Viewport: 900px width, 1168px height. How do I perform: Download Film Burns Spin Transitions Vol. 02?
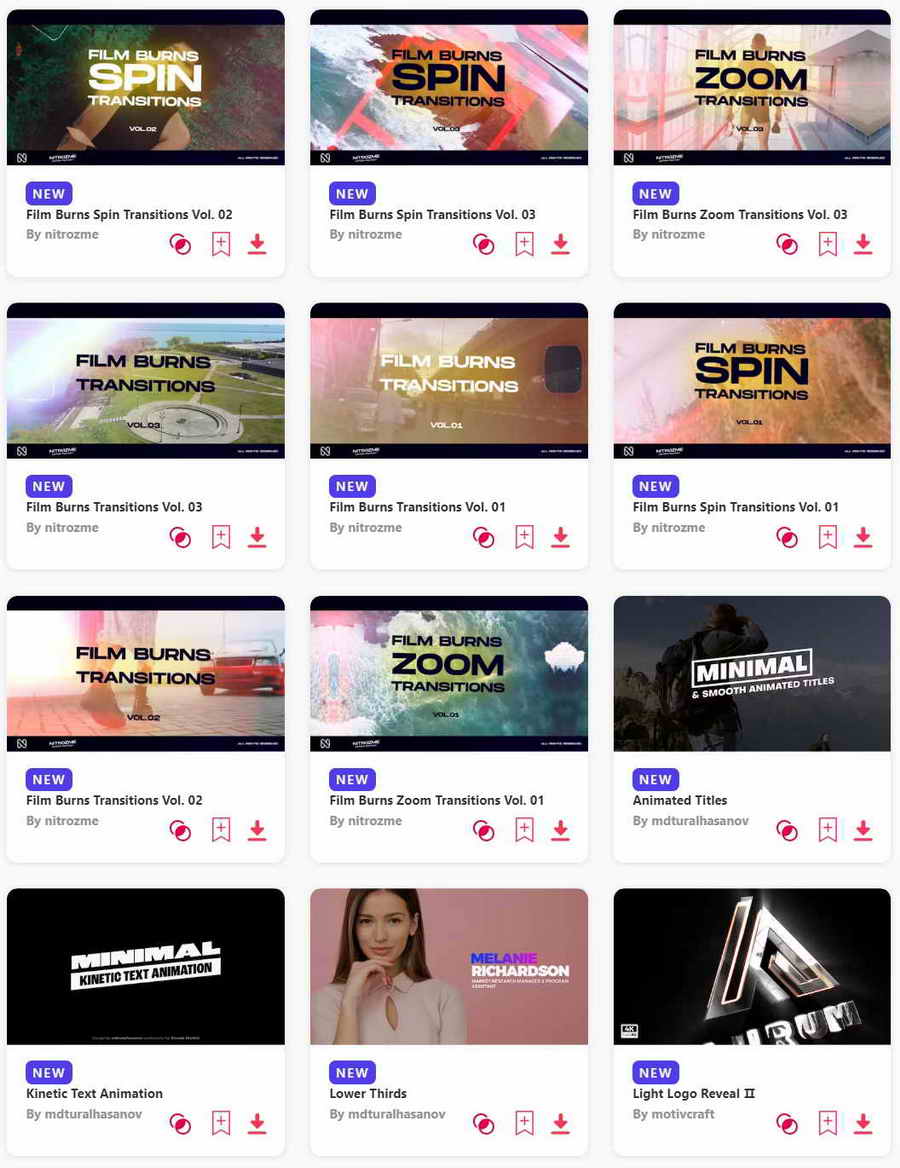(x=257, y=244)
